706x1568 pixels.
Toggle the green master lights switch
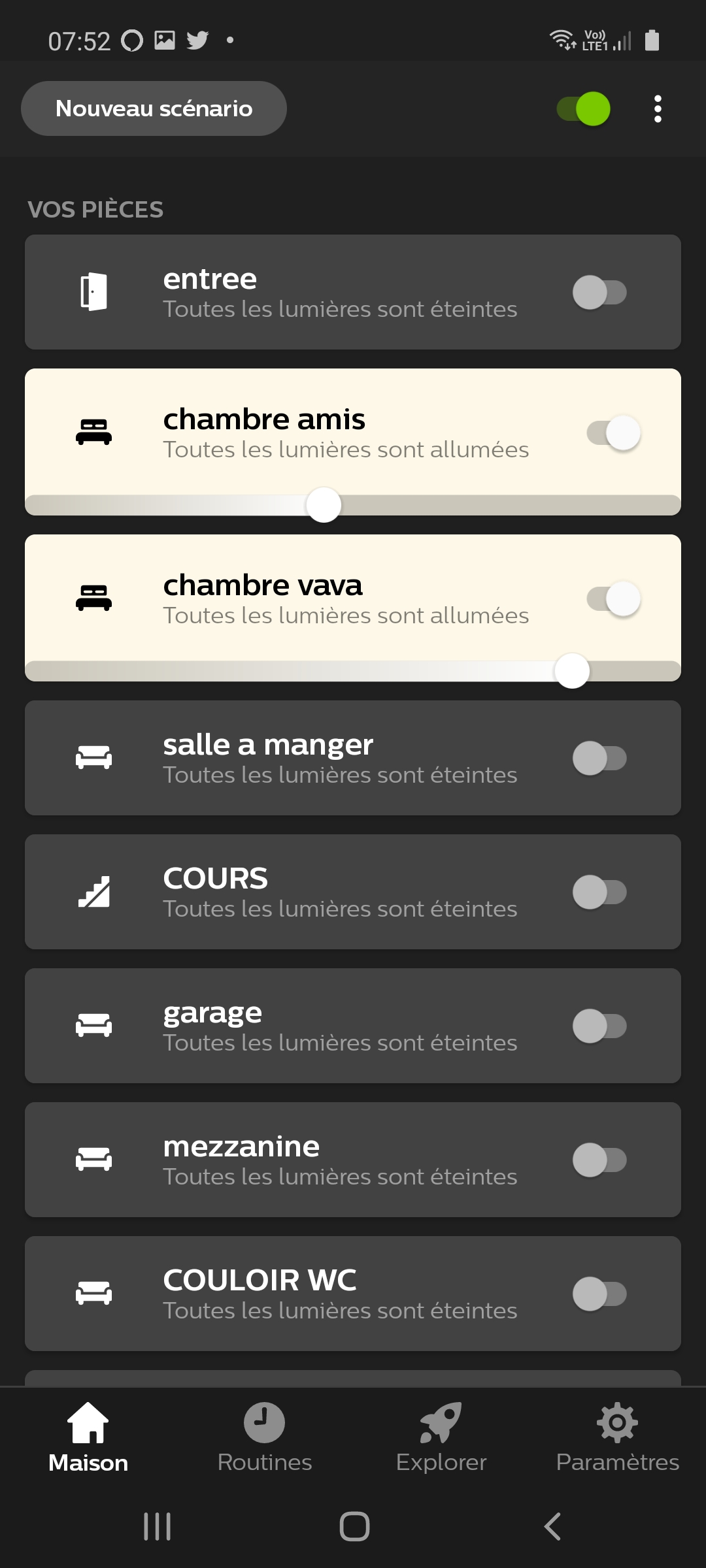[x=584, y=108]
